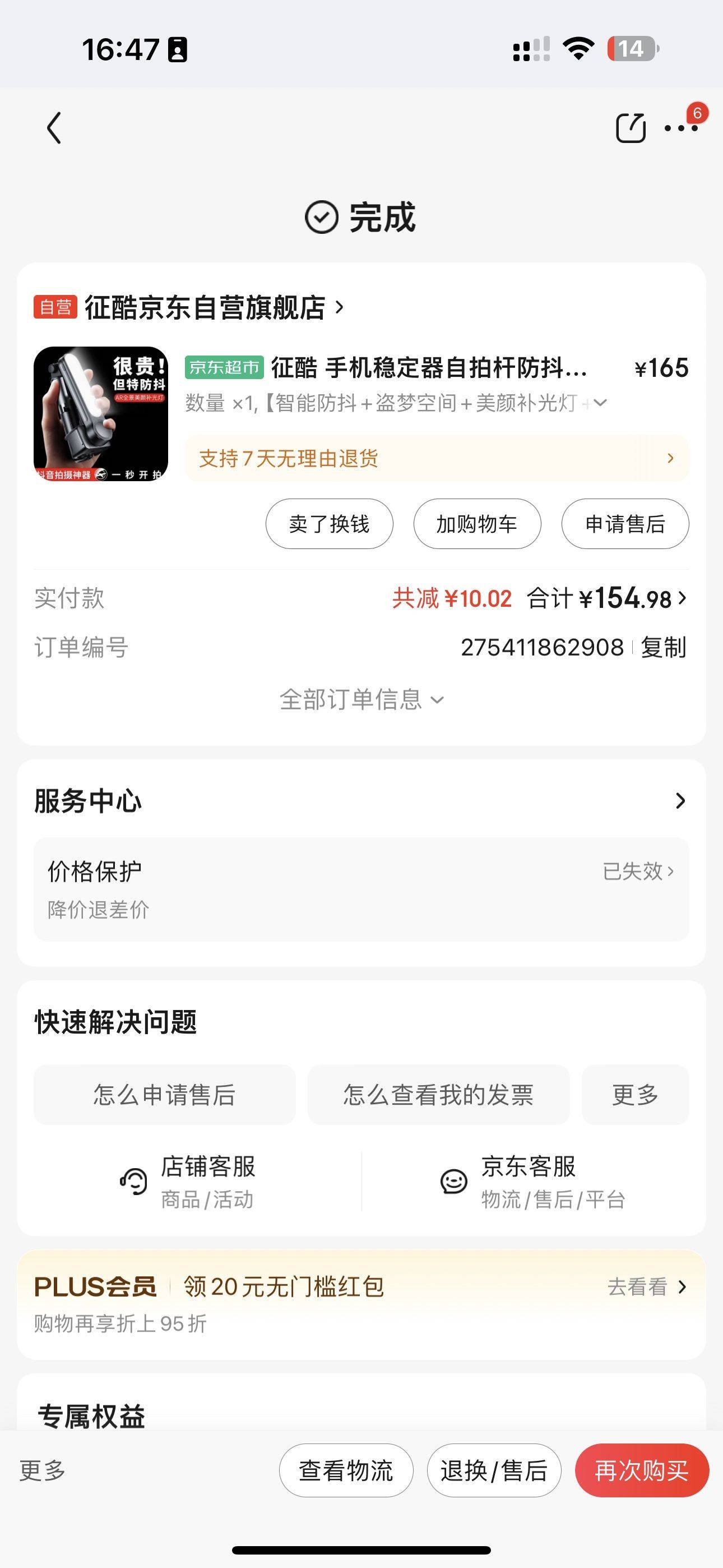Open the bottom 更多 menu
This screenshot has width=723, height=1568.
(45, 1470)
